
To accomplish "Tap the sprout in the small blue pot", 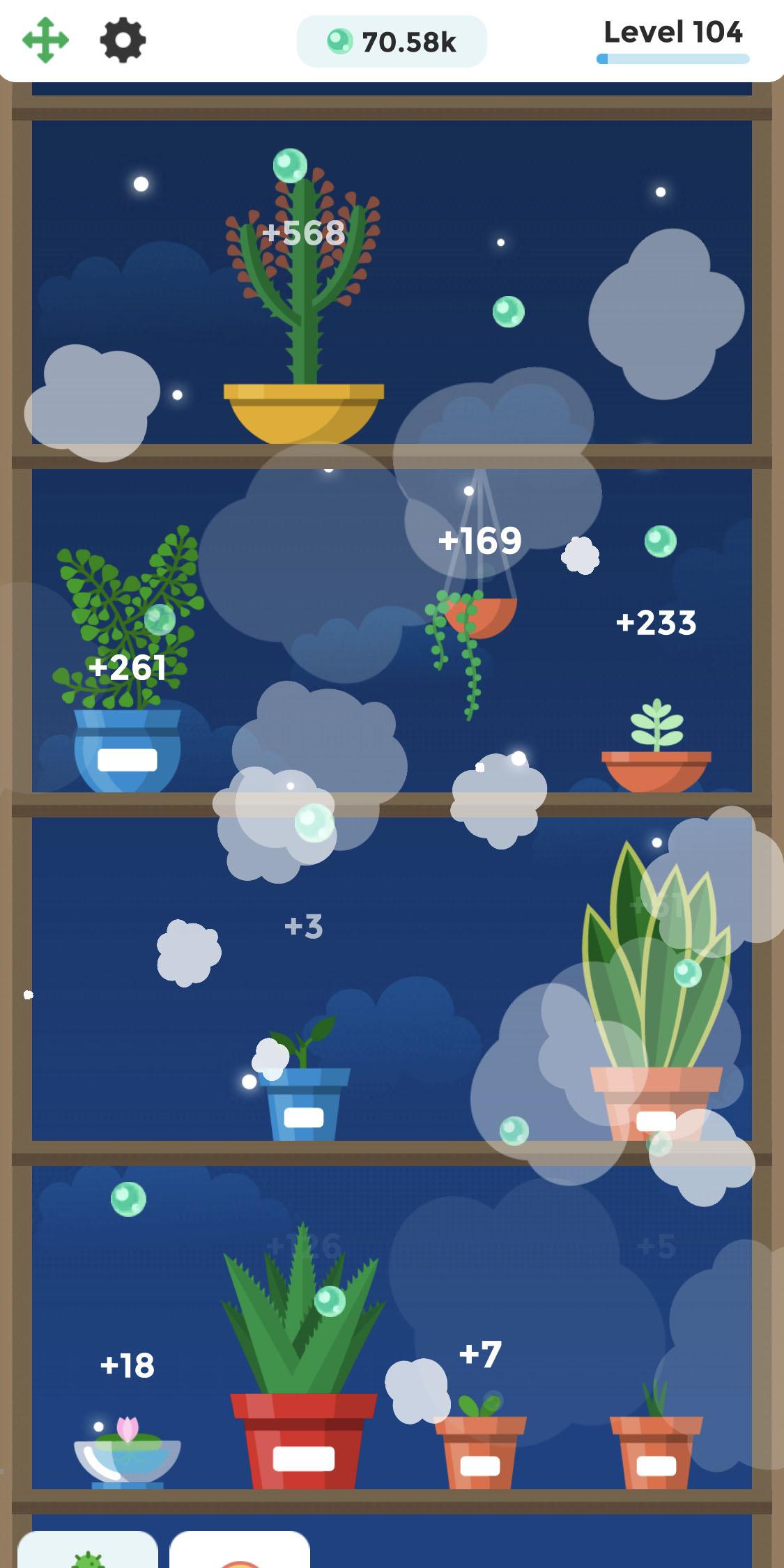I will click(305, 1094).
